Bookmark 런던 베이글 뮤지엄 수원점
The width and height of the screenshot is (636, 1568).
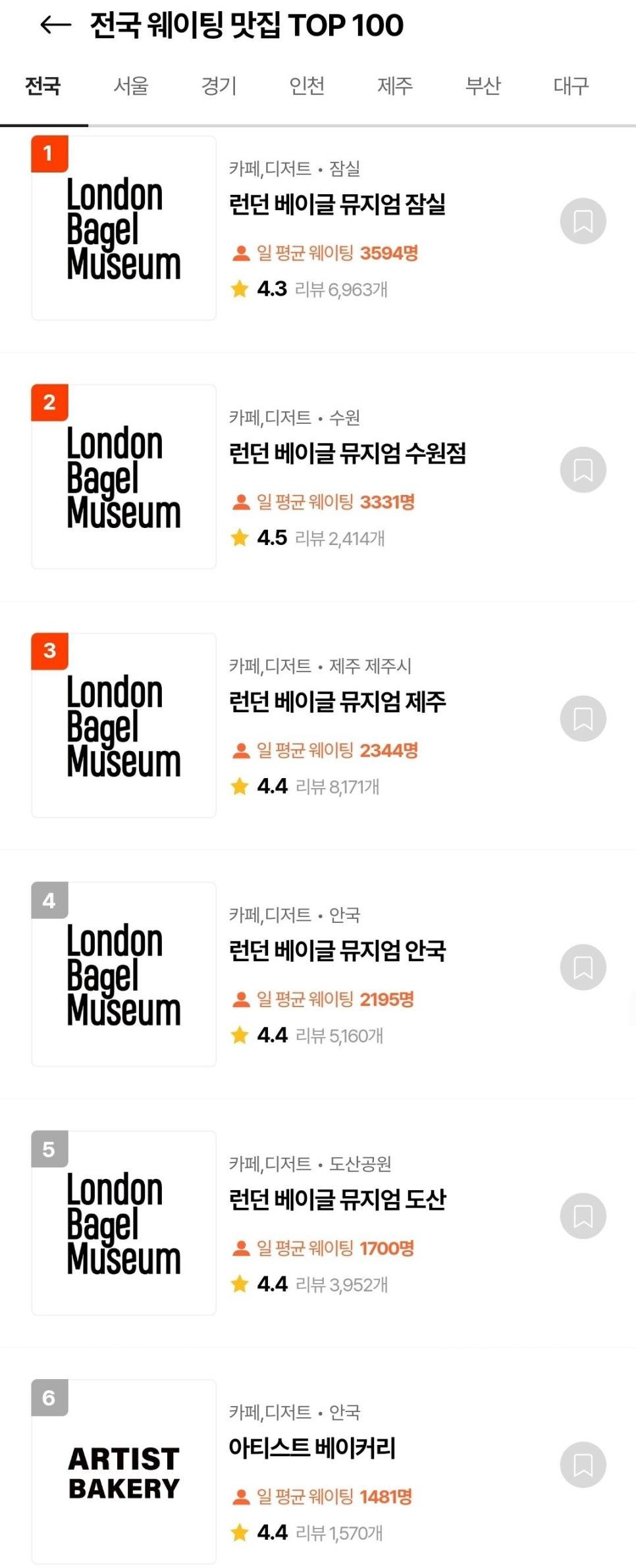(x=583, y=470)
